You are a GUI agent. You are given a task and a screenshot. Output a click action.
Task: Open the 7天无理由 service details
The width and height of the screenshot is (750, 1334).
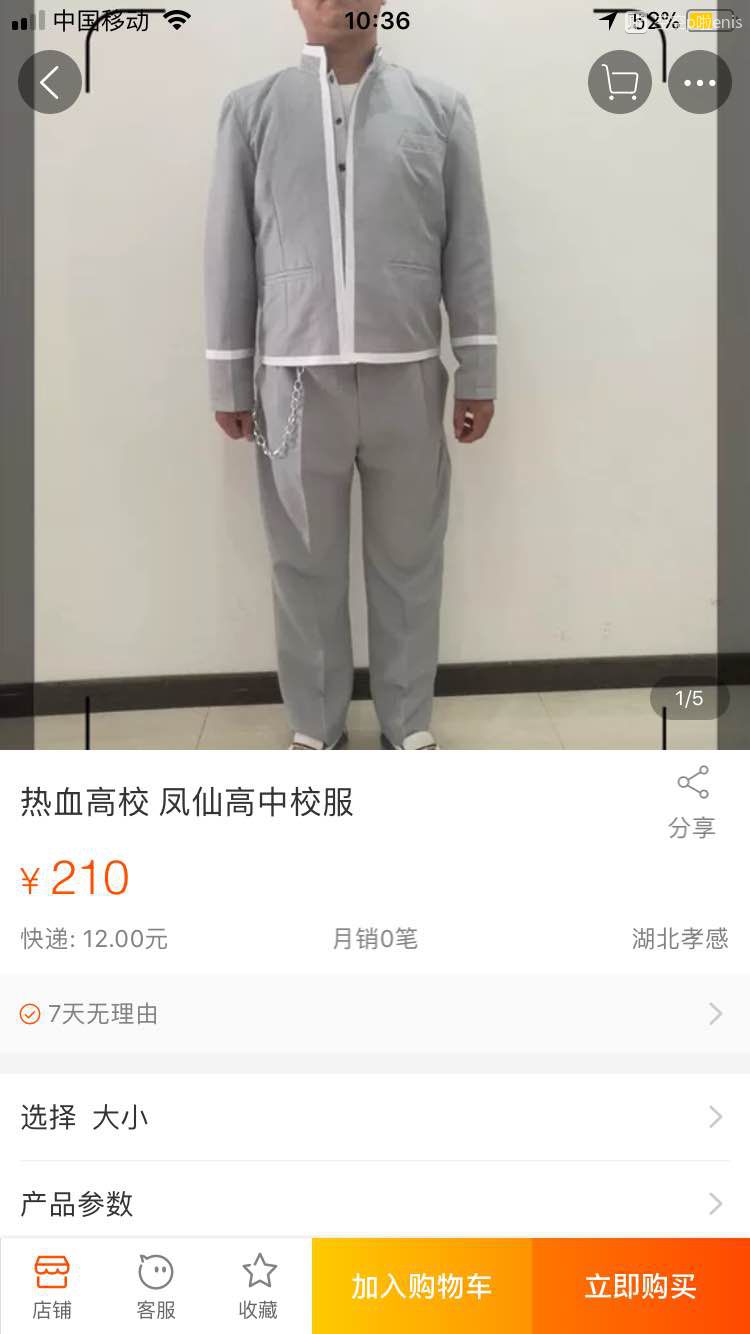click(375, 1014)
